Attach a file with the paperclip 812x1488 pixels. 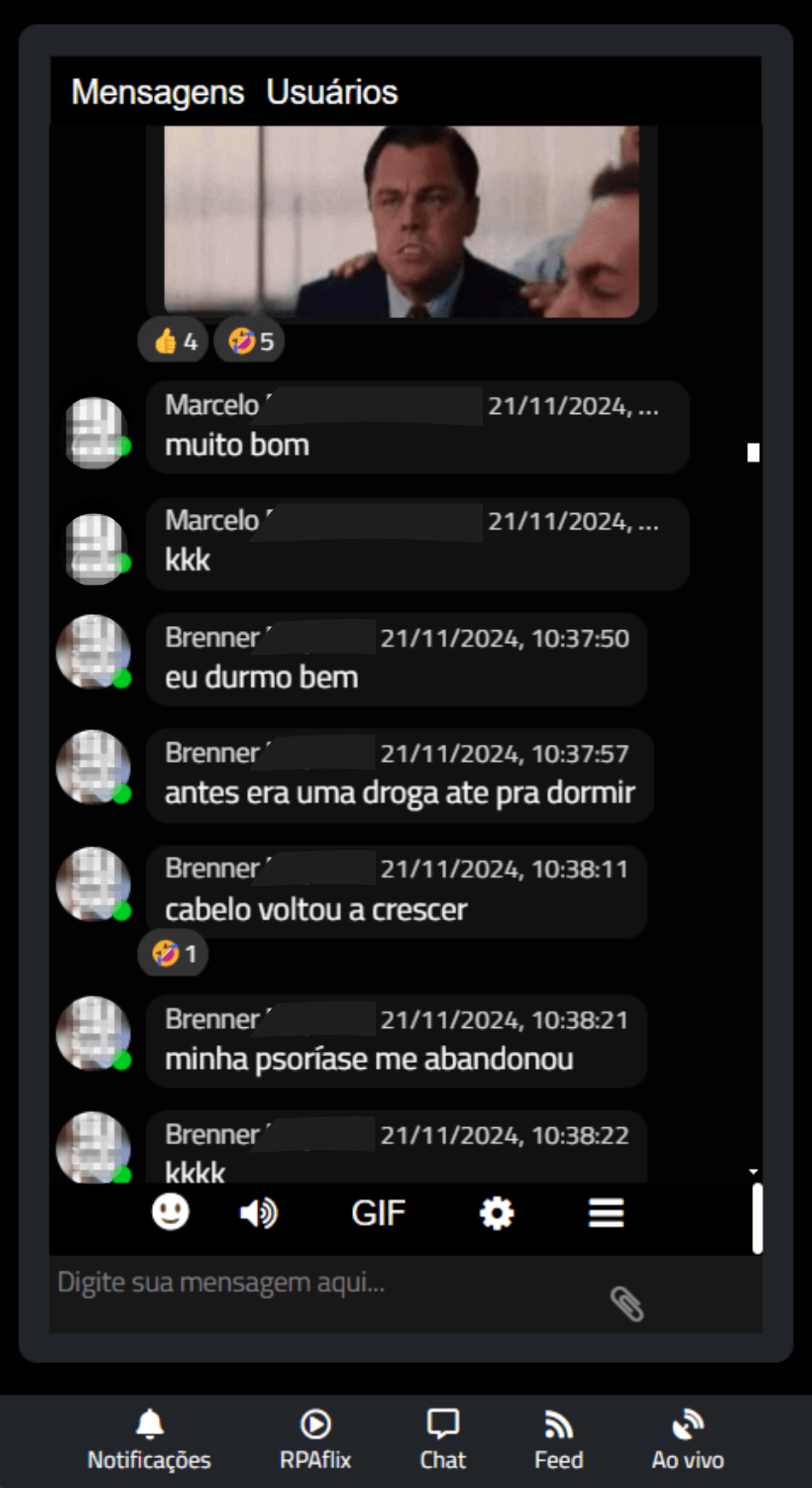tap(627, 1303)
